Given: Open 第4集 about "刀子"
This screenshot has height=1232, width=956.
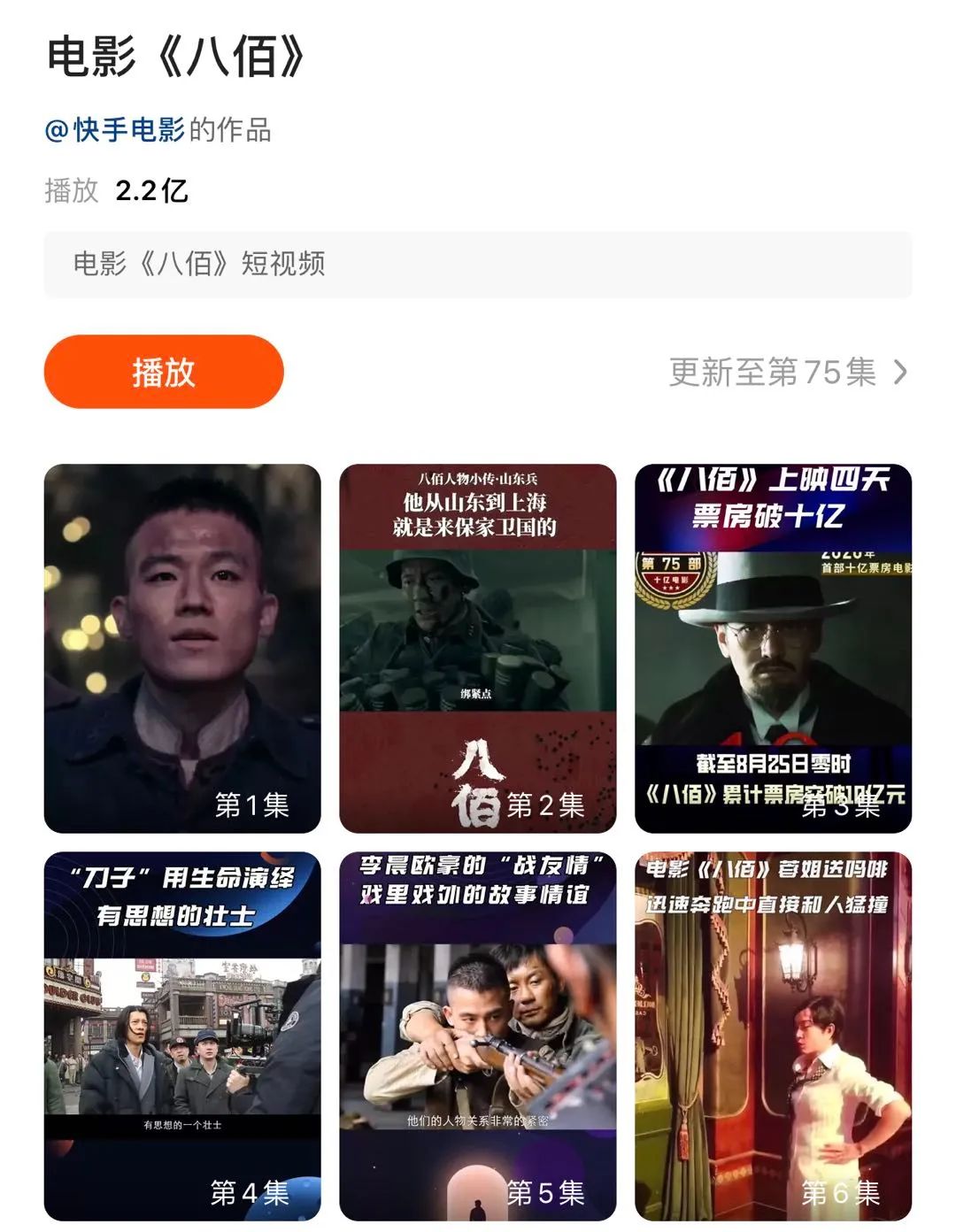Looking at the screenshot, I should [x=182, y=1036].
